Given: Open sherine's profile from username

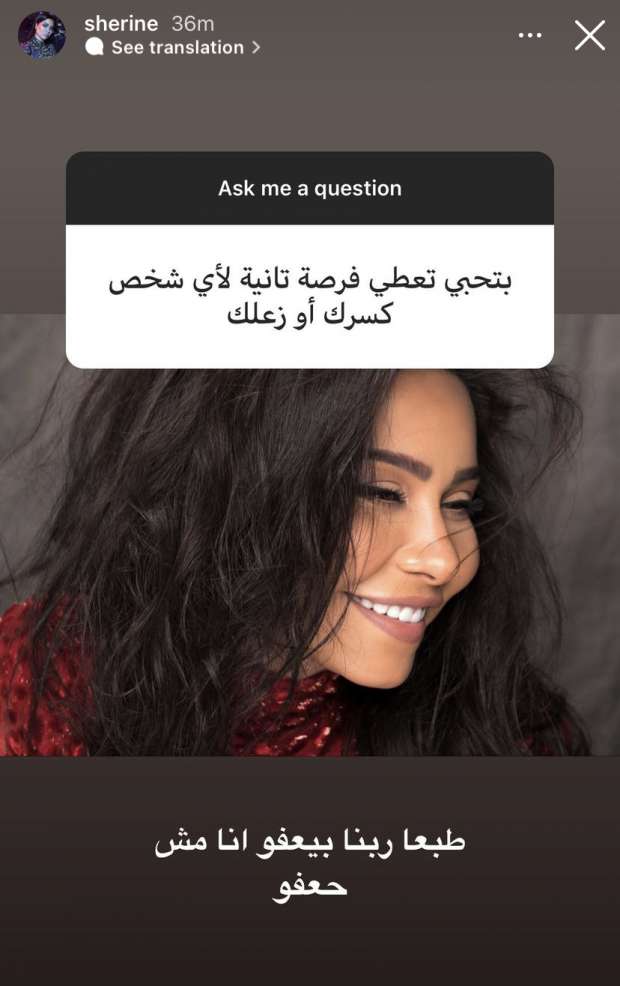Looking at the screenshot, I should [x=122, y=24].
